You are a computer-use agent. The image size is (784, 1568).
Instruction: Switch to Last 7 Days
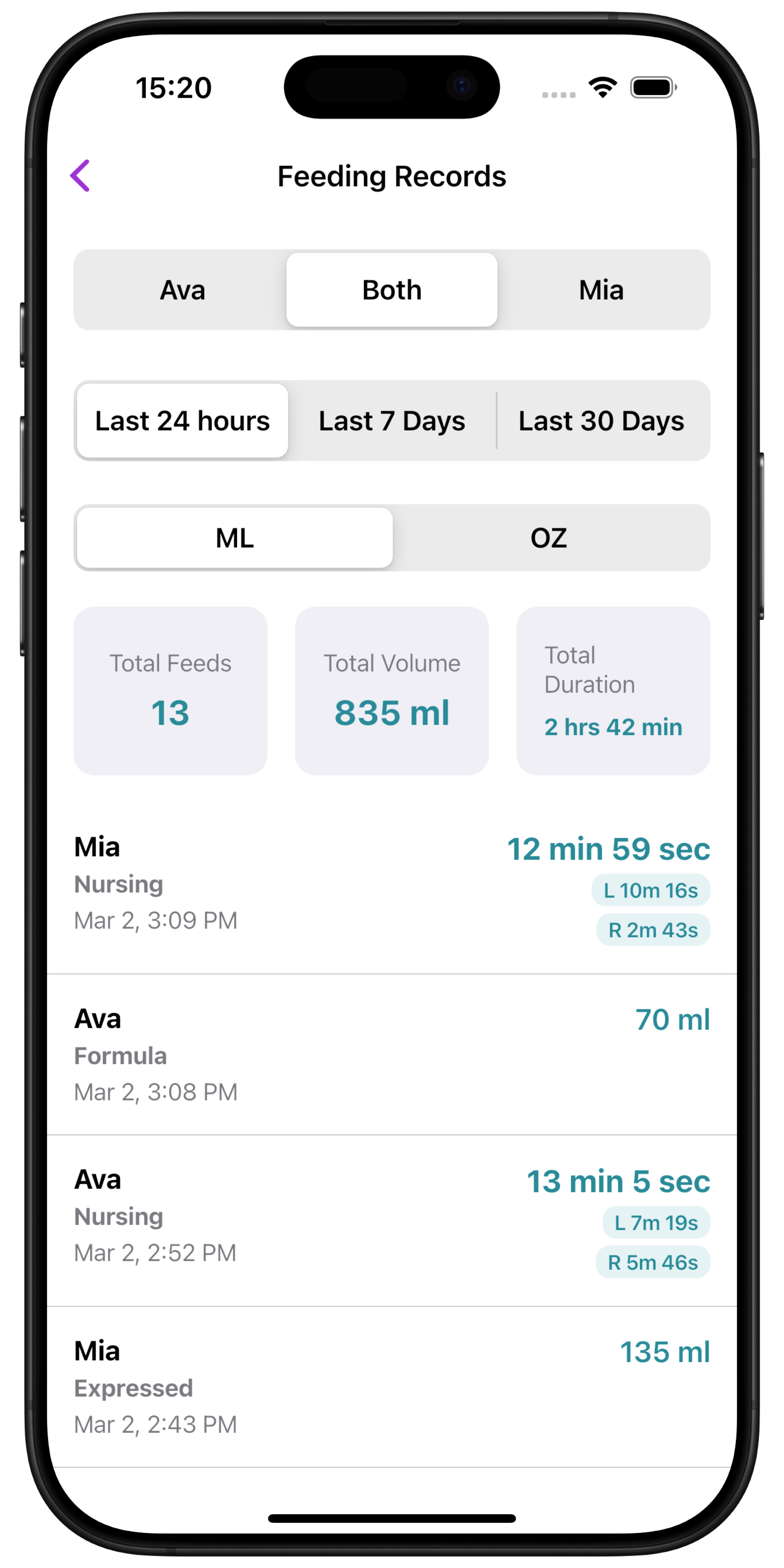[x=391, y=420]
